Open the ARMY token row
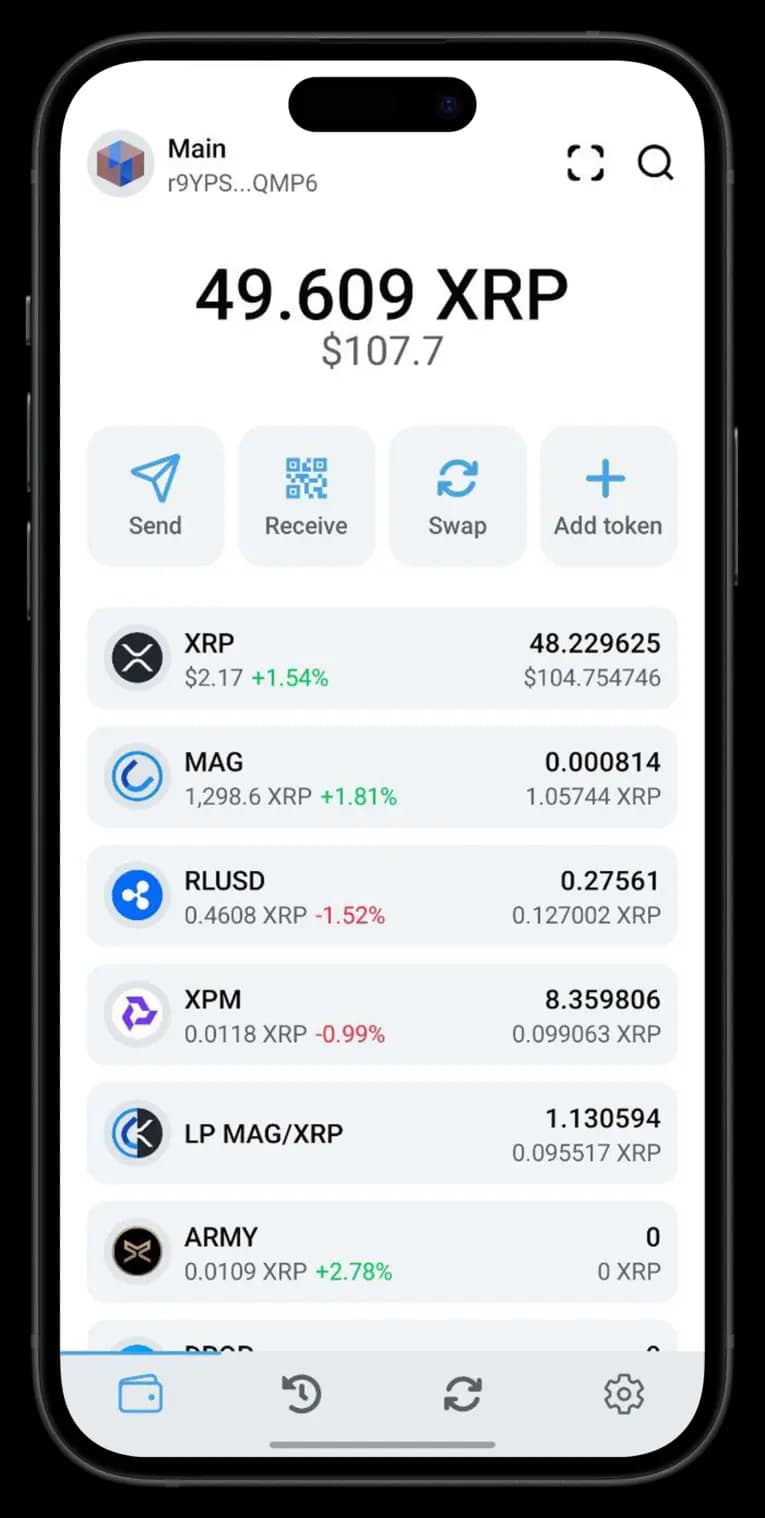 [382, 1253]
